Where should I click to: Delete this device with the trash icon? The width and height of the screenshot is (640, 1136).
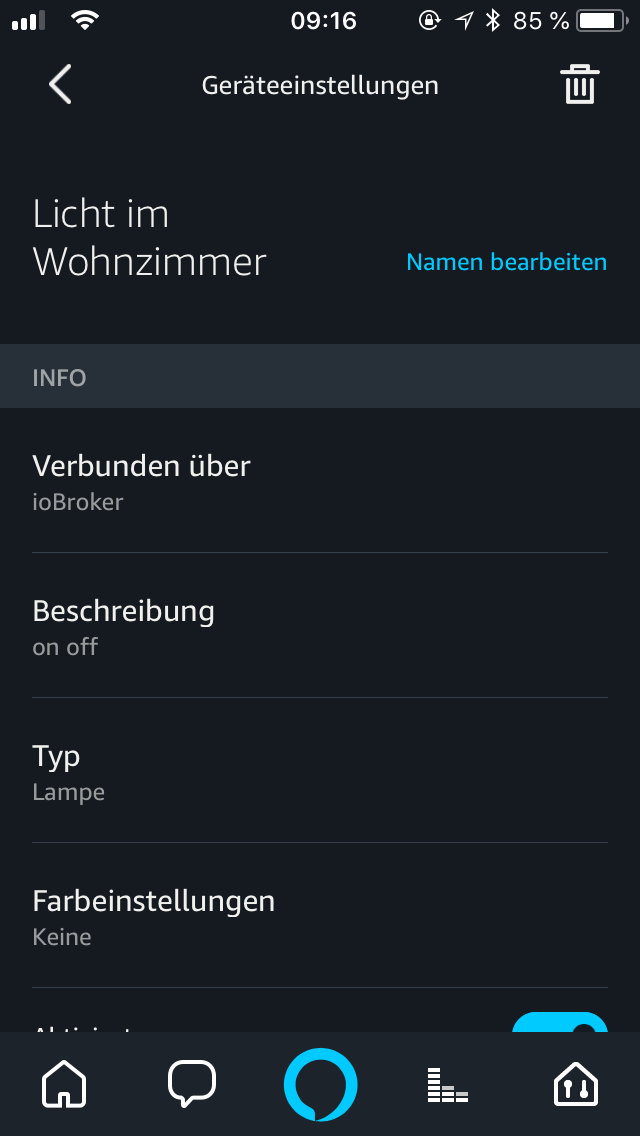tap(579, 85)
